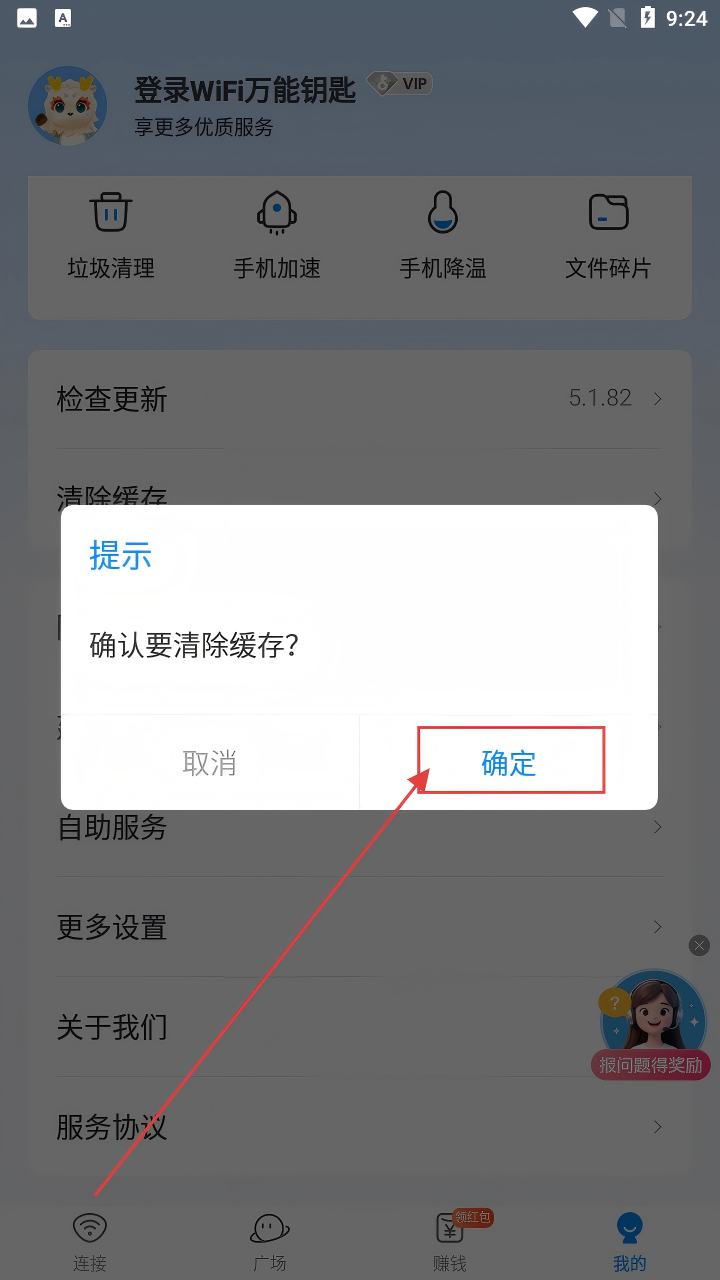This screenshot has width=720, height=1280.
Task: Open 服务协议 row
Action: click(x=360, y=1127)
